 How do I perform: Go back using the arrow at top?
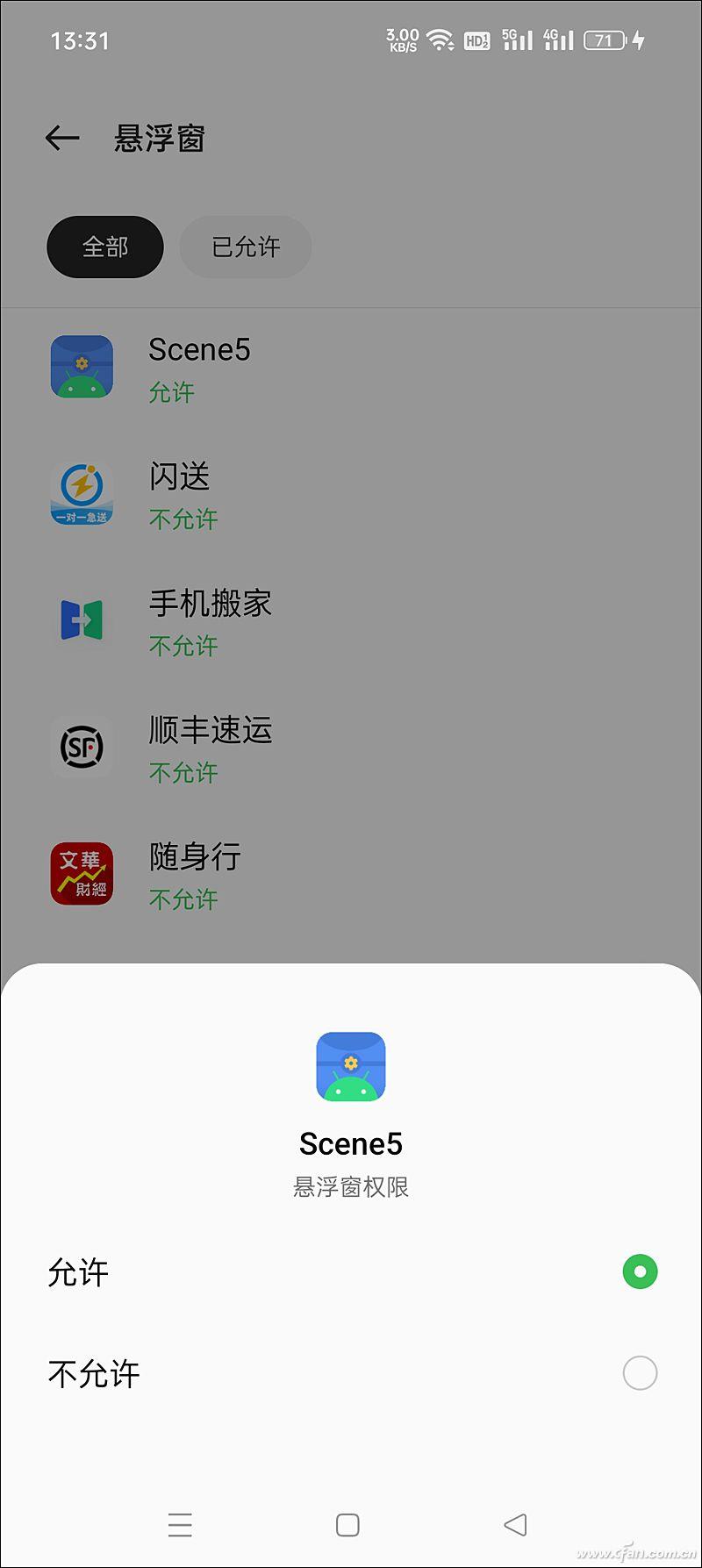tap(61, 138)
